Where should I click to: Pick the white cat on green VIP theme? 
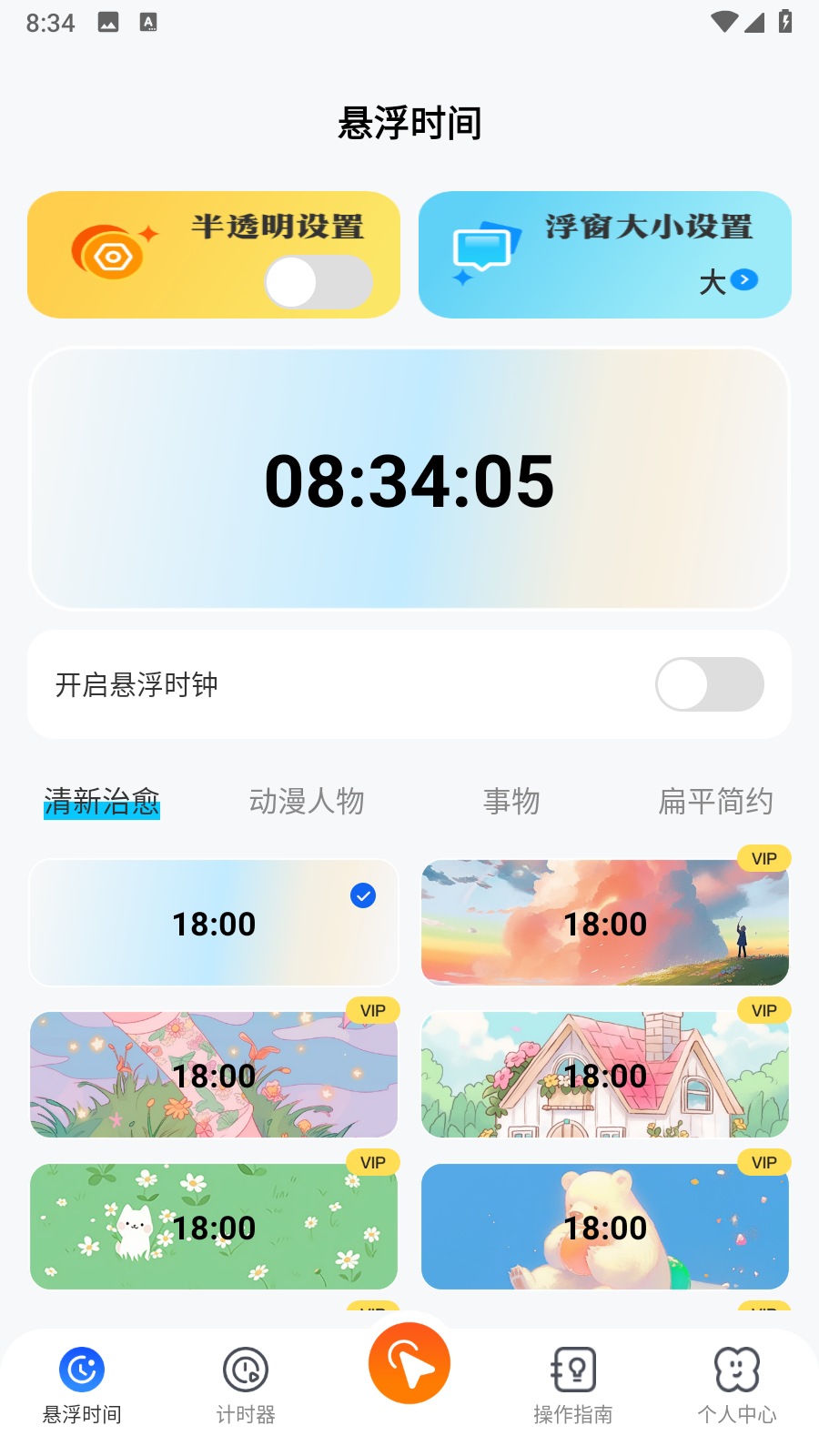click(x=214, y=1227)
